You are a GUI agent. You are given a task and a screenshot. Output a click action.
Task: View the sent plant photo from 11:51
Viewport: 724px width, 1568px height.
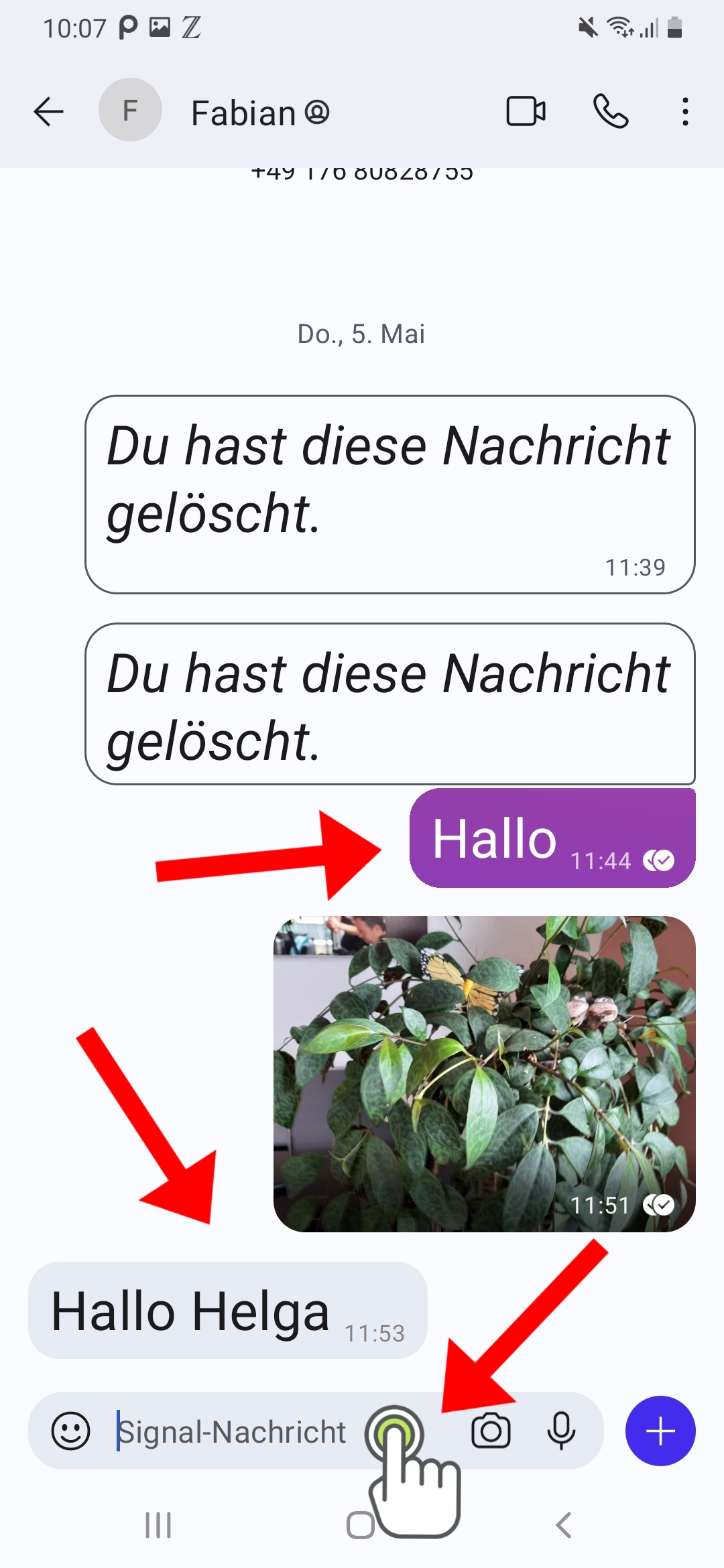(x=485, y=1073)
